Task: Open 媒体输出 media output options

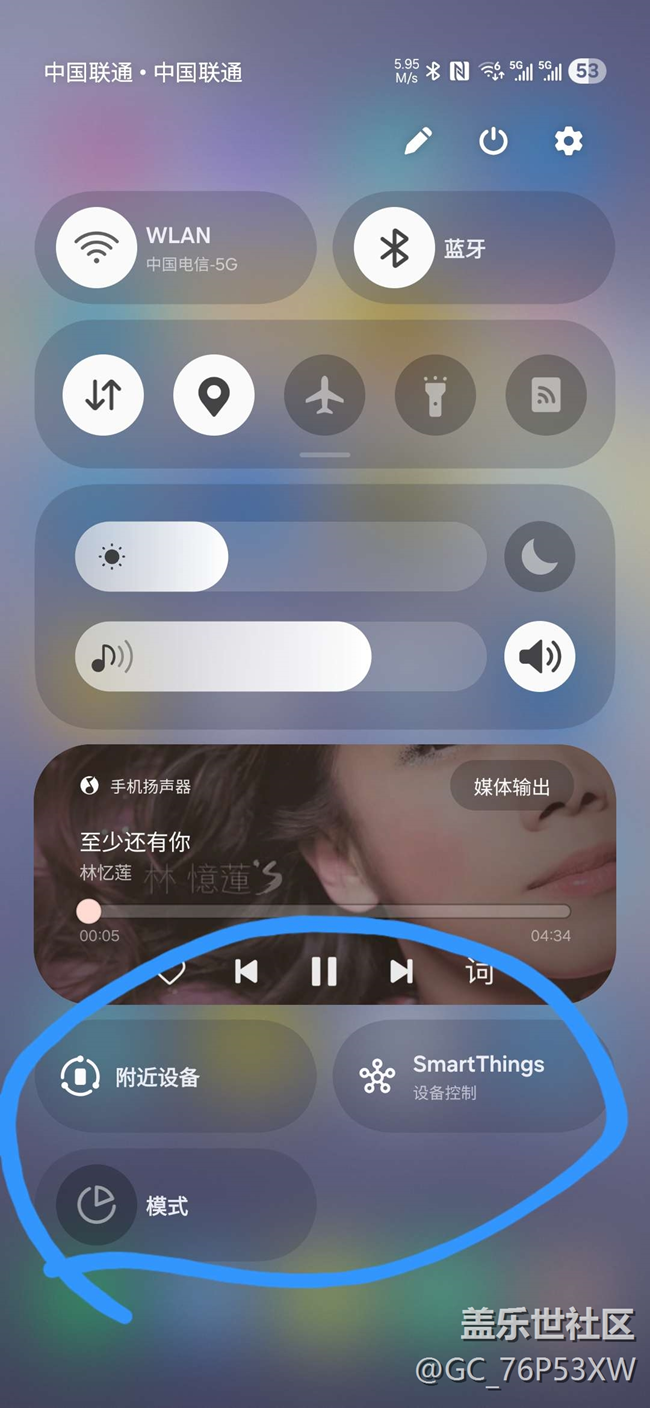Action: 512,787
